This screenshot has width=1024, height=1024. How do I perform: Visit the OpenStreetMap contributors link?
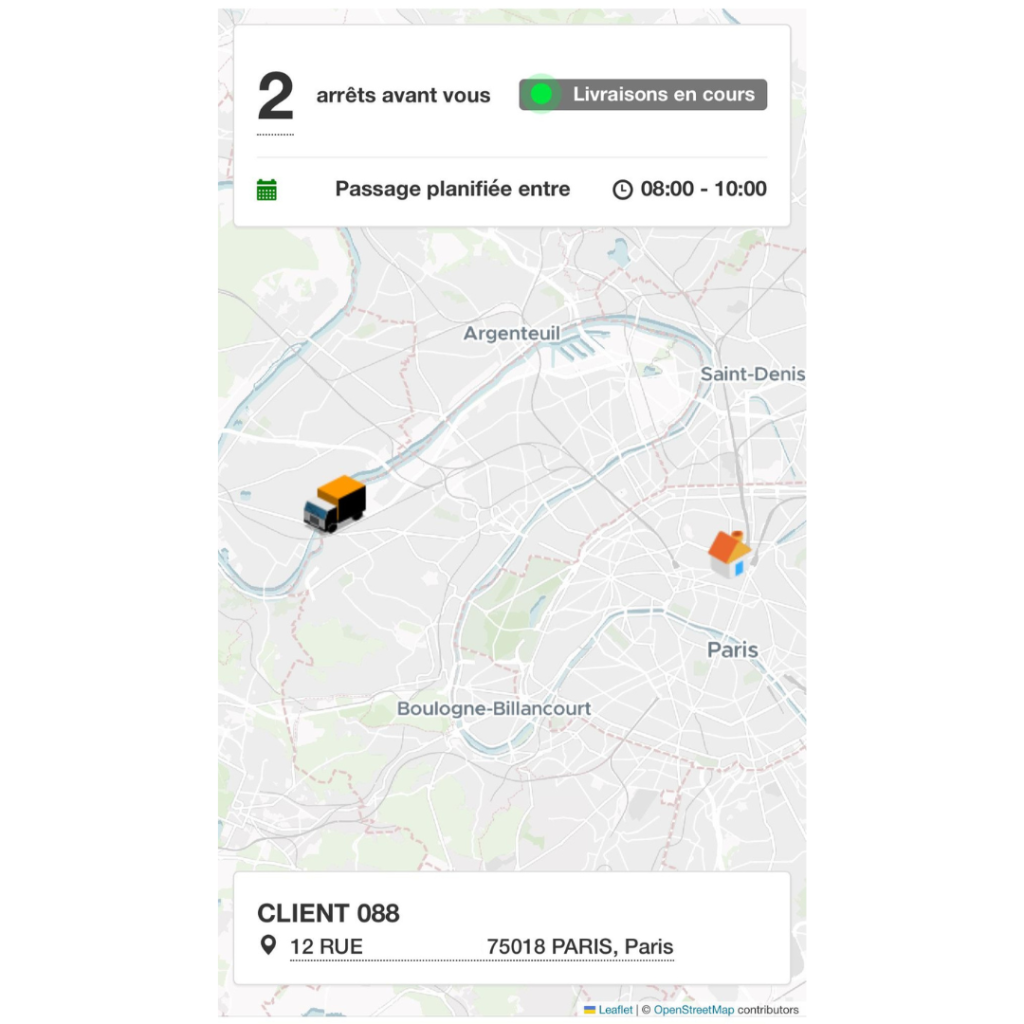(693, 1010)
